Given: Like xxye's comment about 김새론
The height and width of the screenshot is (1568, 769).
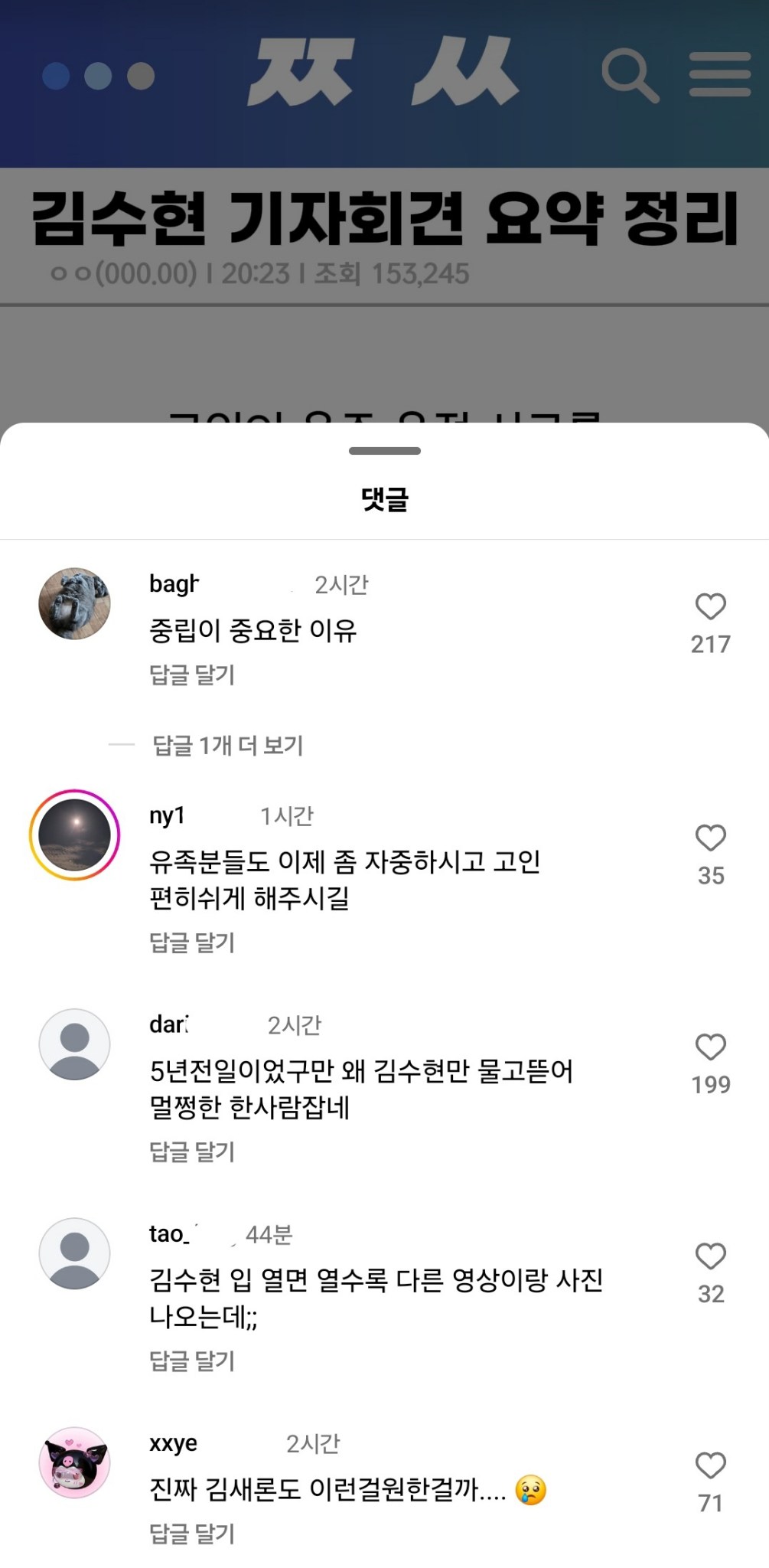Looking at the screenshot, I should tap(710, 1465).
